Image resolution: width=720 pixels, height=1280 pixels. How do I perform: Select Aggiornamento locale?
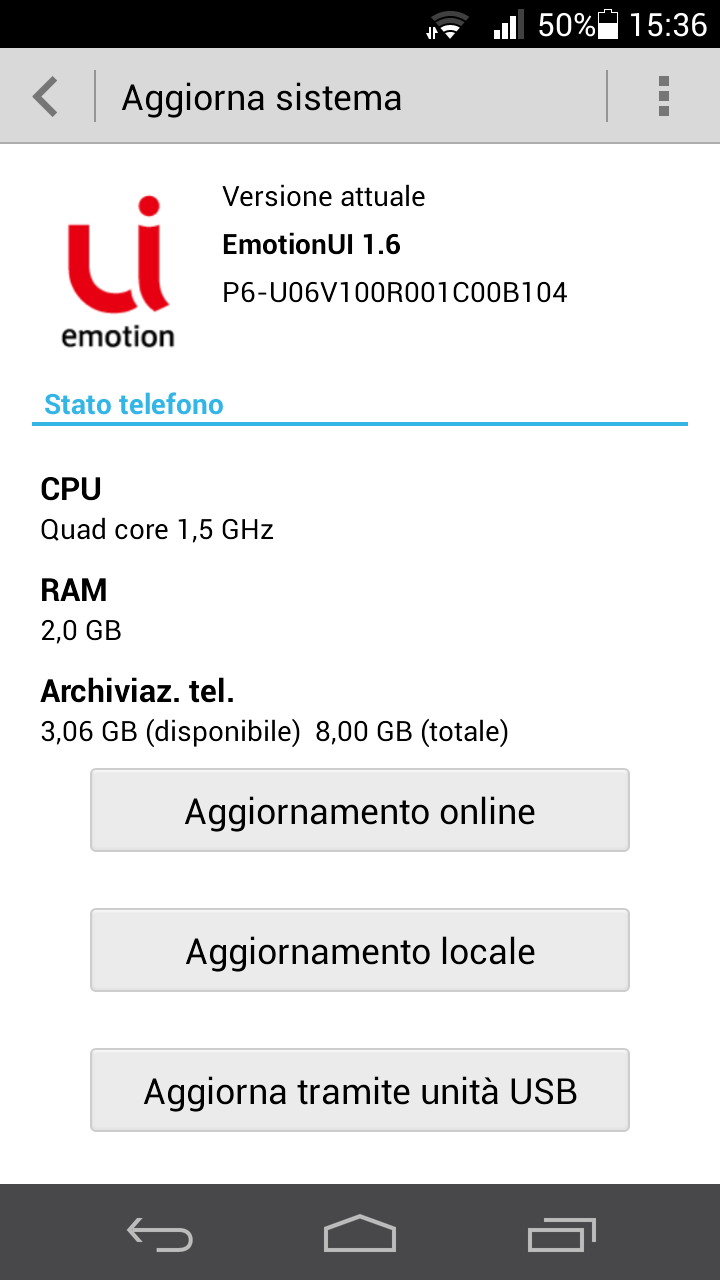coord(360,950)
